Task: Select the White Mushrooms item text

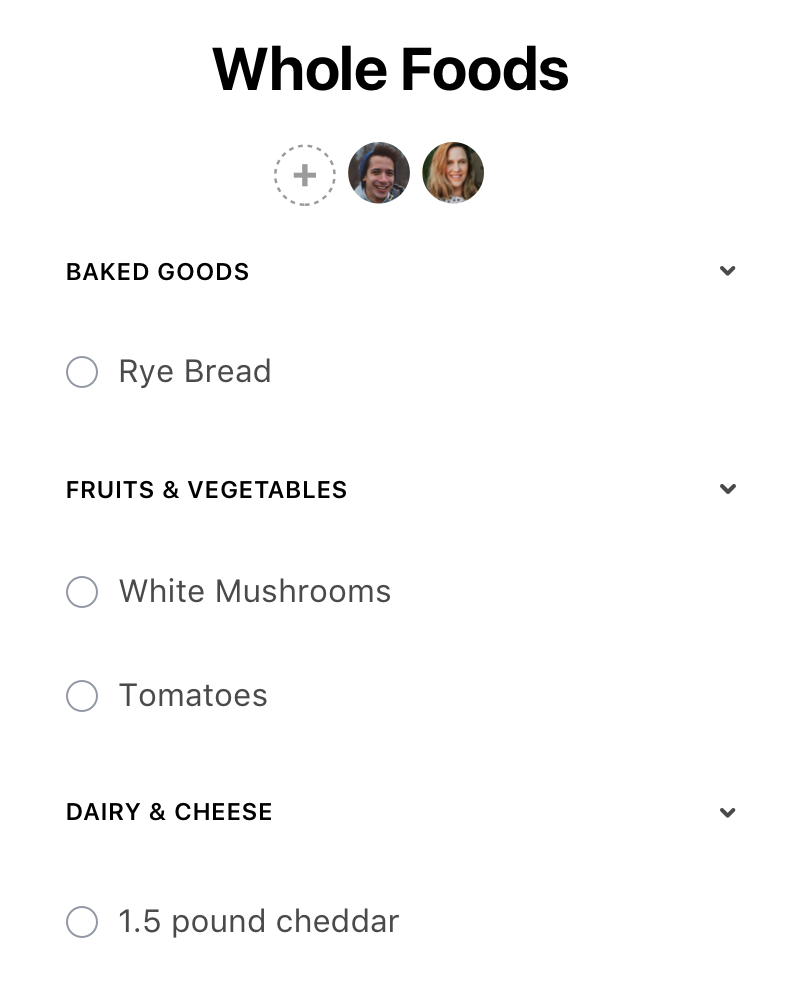Action: 255,591
